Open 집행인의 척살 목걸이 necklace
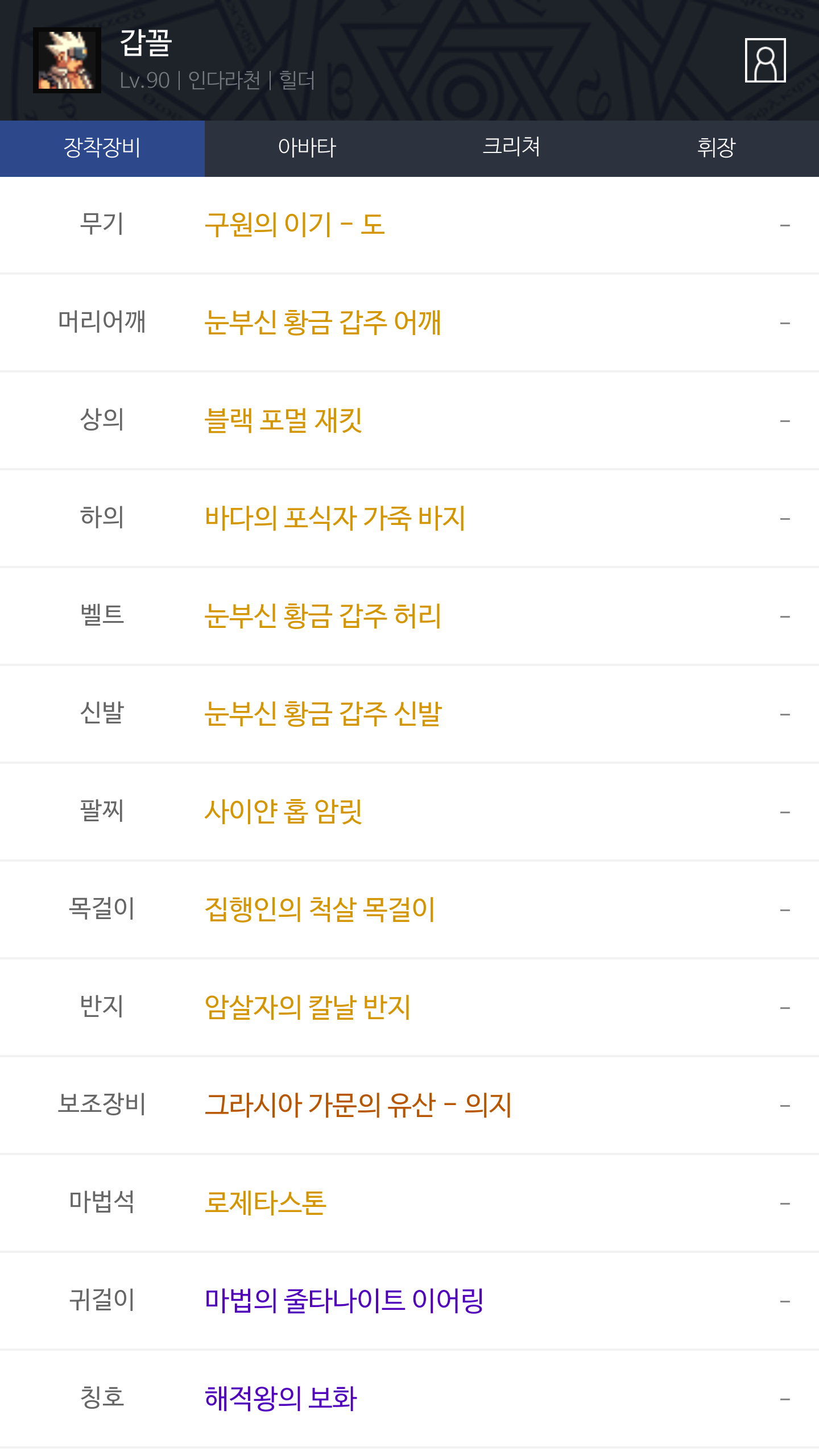819x1456 pixels. pos(320,909)
